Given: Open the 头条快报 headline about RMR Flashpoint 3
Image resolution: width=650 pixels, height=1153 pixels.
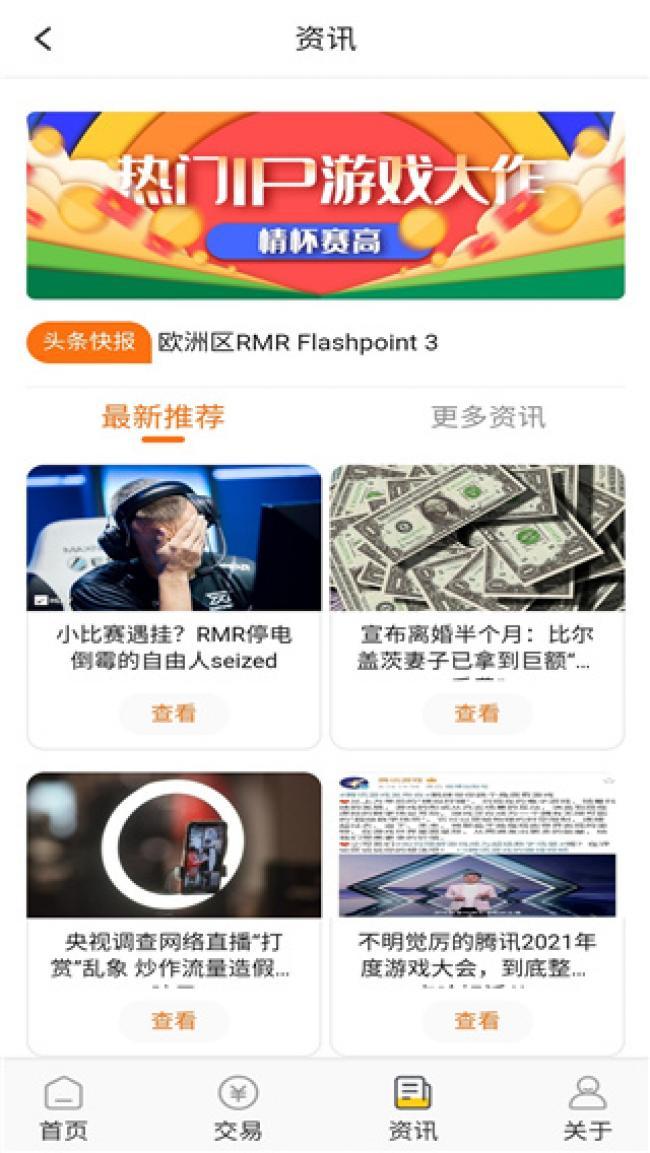Looking at the screenshot, I should point(297,342).
